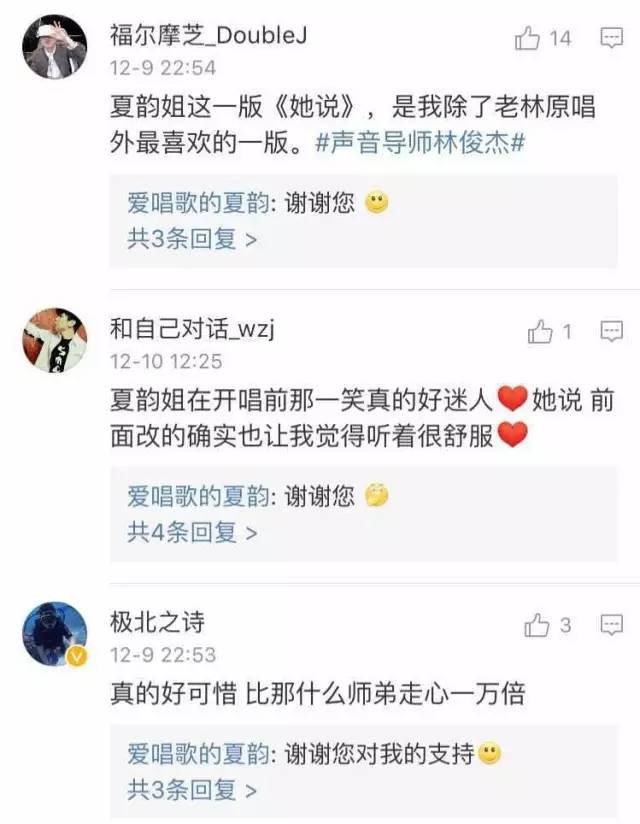The width and height of the screenshot is (640, 824).
Task: Open 福尔摩芝_DoubleJ's profile avatar
Action: tap(55, 46)
